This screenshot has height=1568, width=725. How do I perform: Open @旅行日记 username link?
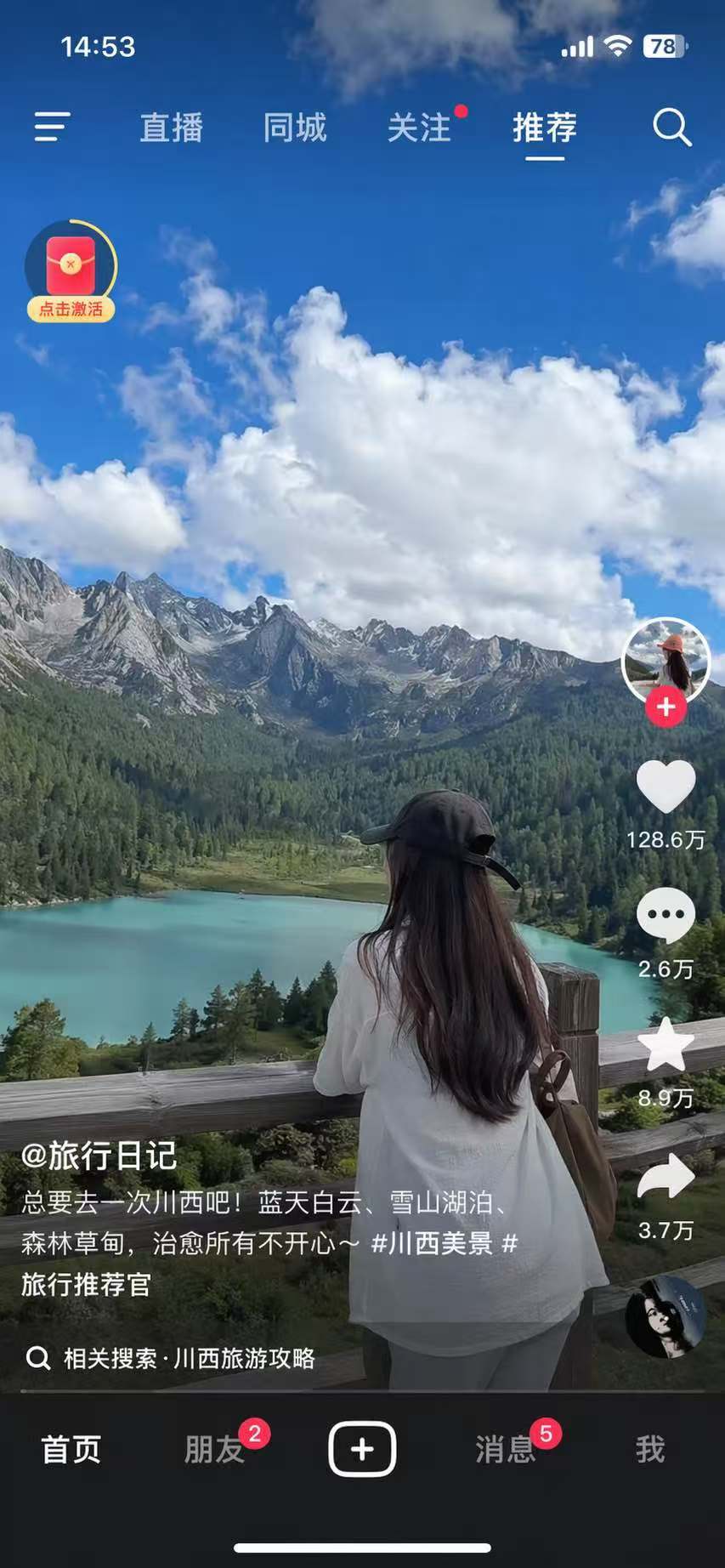pos(99,1156)
